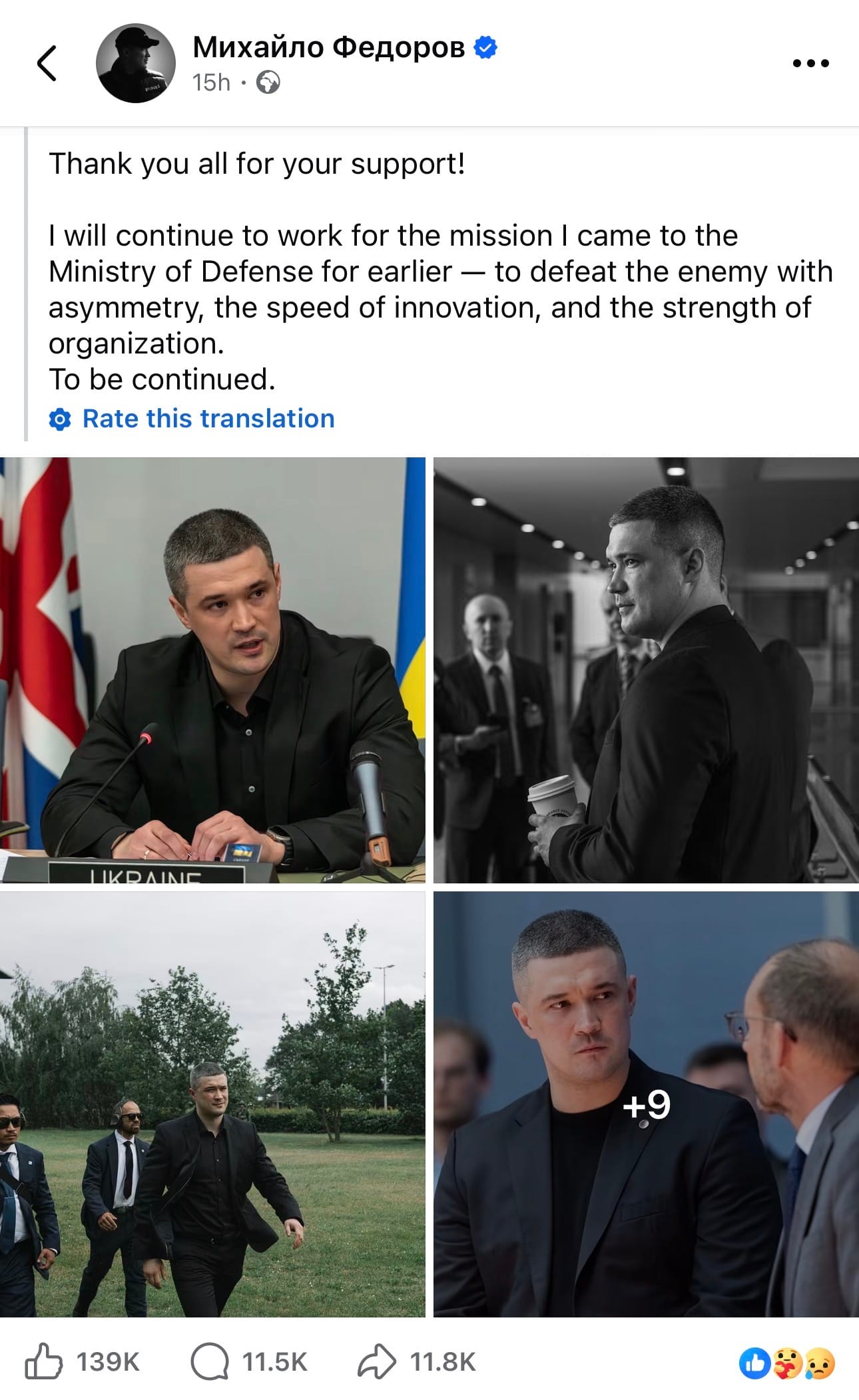The width and height of the screenshot is (859, 1400).
Task: Open the comments on this post
Action: (x=249, y=1362)
